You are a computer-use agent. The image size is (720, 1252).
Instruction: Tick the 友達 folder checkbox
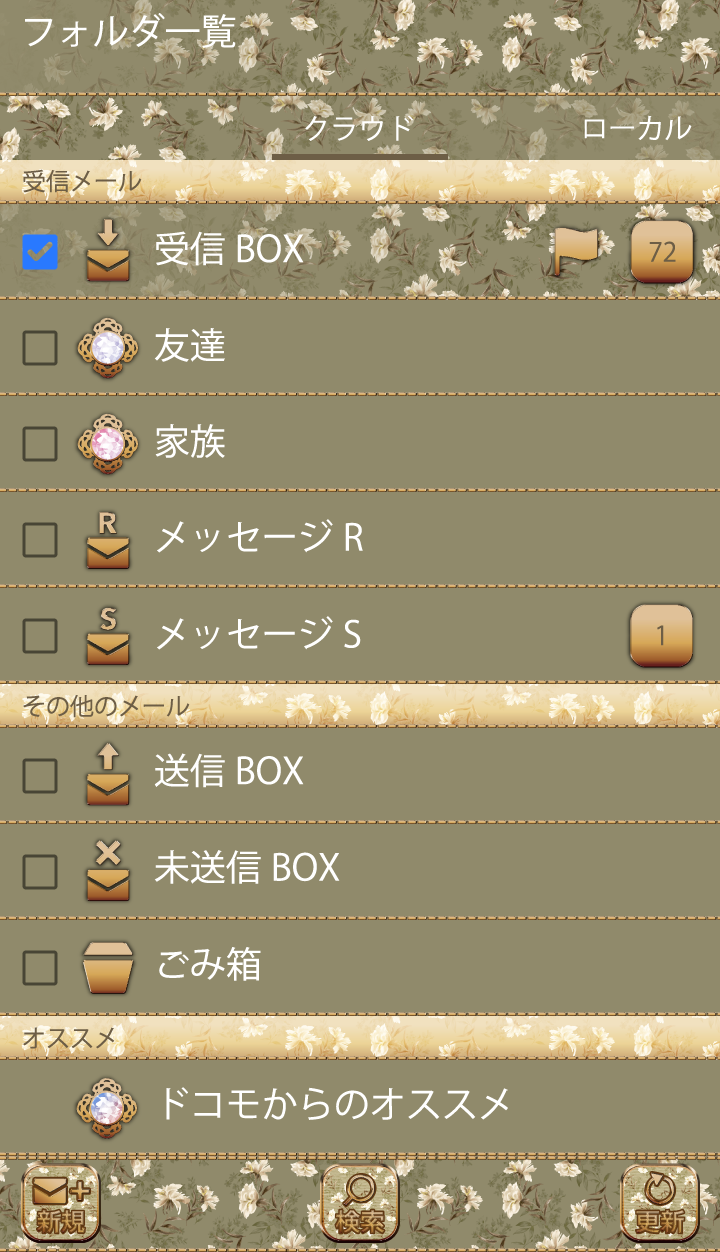tap(40, 347)
